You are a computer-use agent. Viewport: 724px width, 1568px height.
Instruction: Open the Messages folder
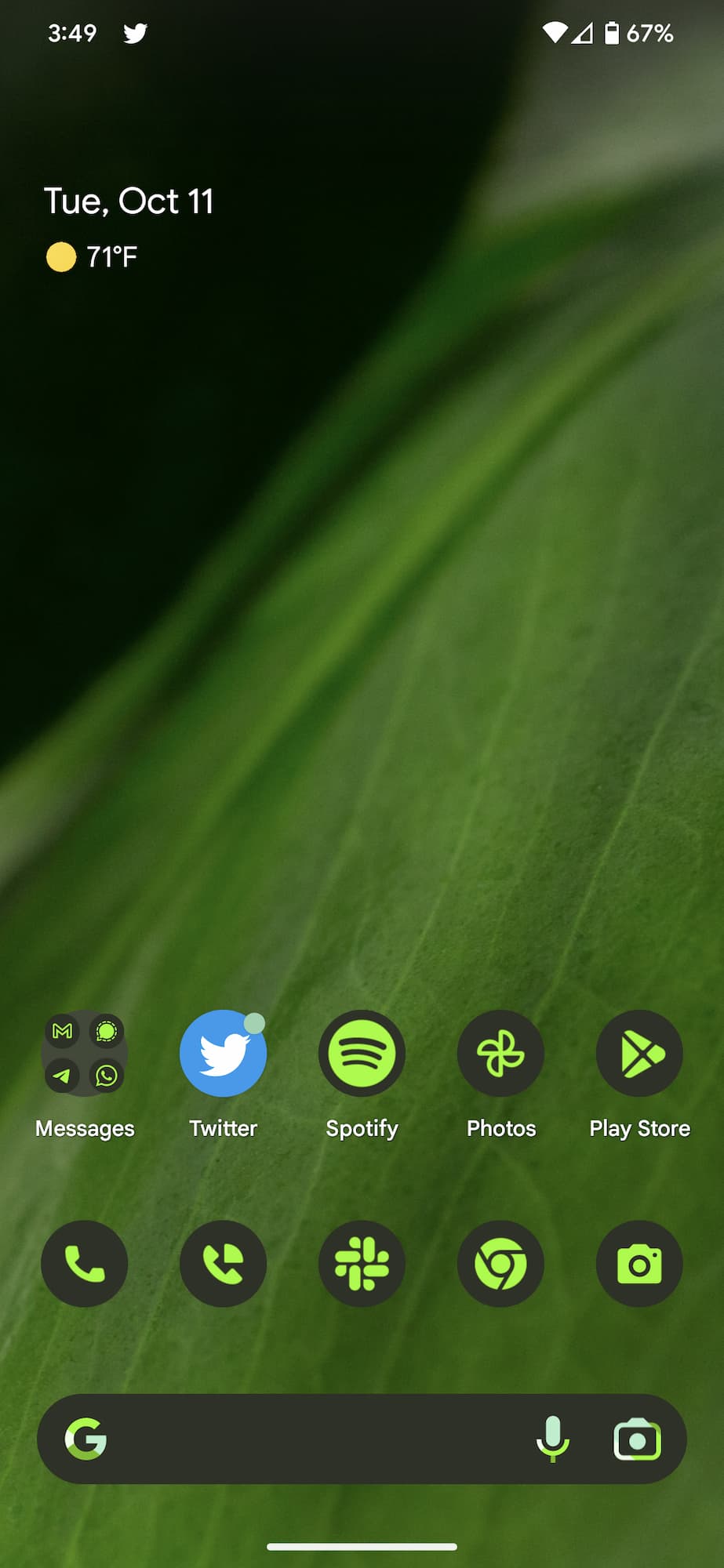84,1053
